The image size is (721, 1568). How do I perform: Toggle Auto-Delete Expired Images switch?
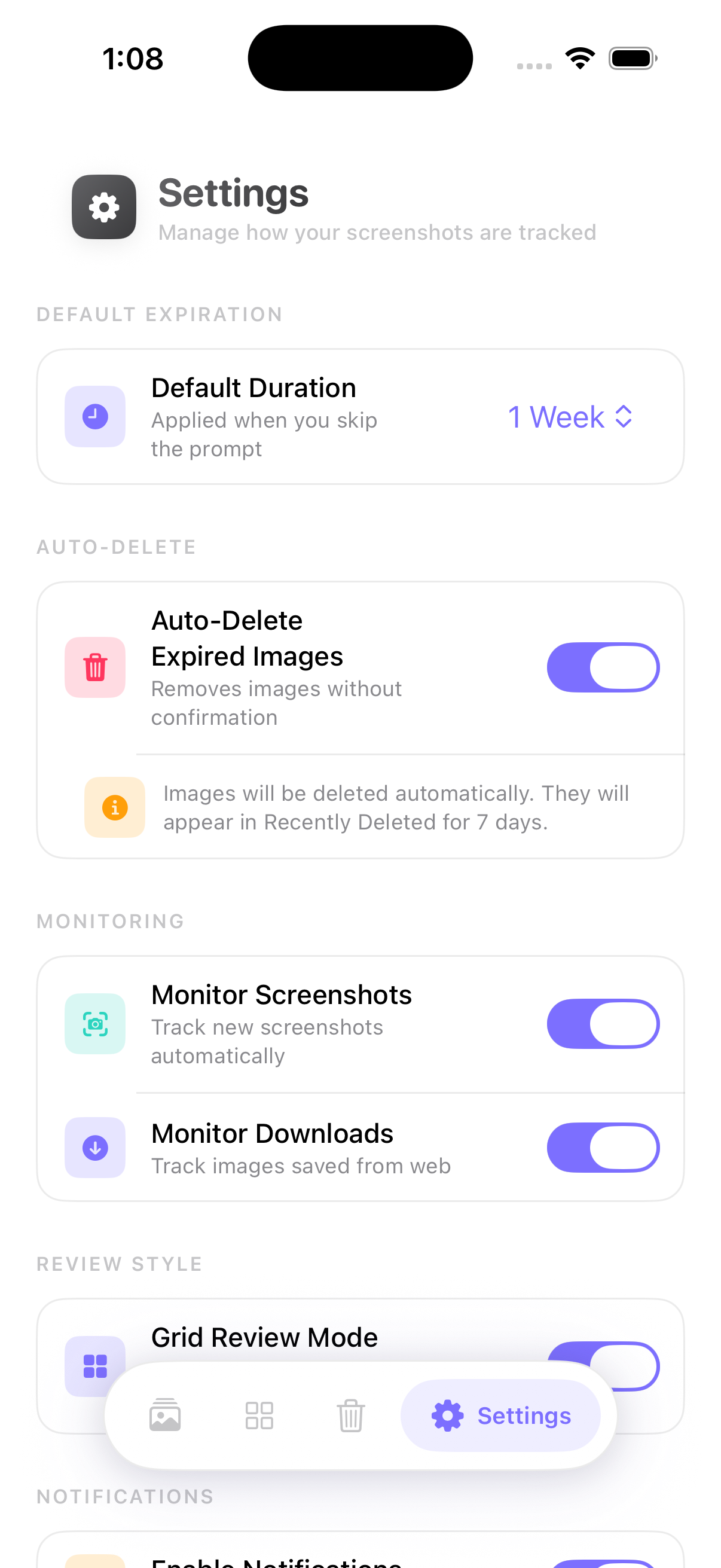603,667
